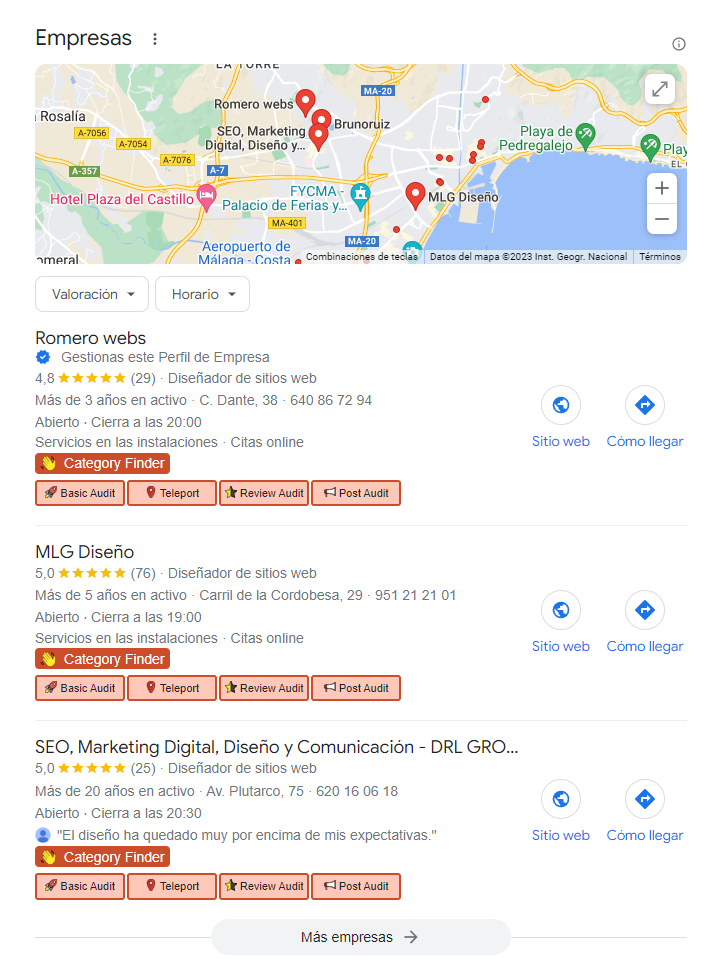Show more businesses with Más empresas
The image size is (719, 976).
tap(360, 937)
